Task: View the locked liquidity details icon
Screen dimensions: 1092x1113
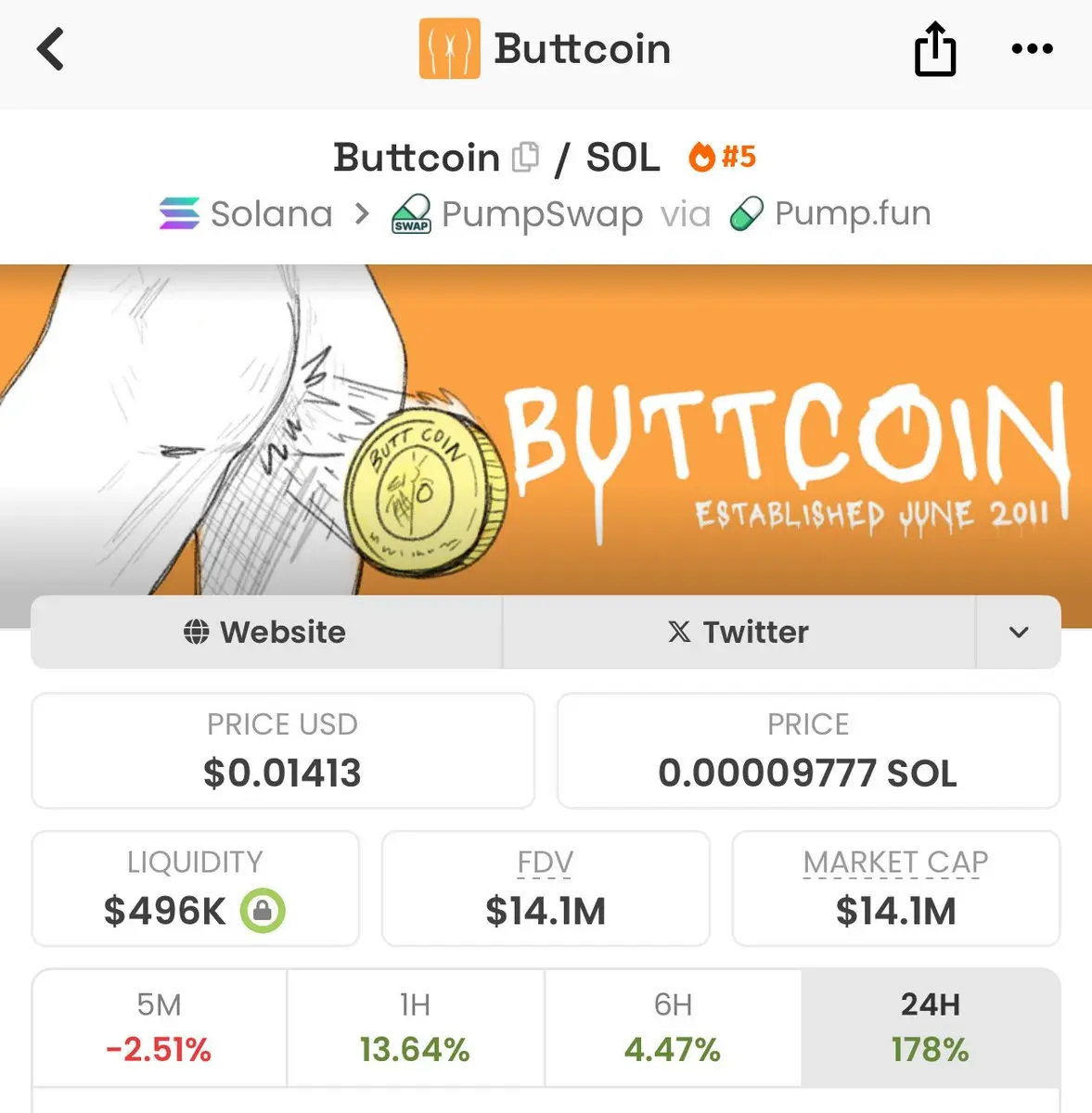Action: (263, 911)
